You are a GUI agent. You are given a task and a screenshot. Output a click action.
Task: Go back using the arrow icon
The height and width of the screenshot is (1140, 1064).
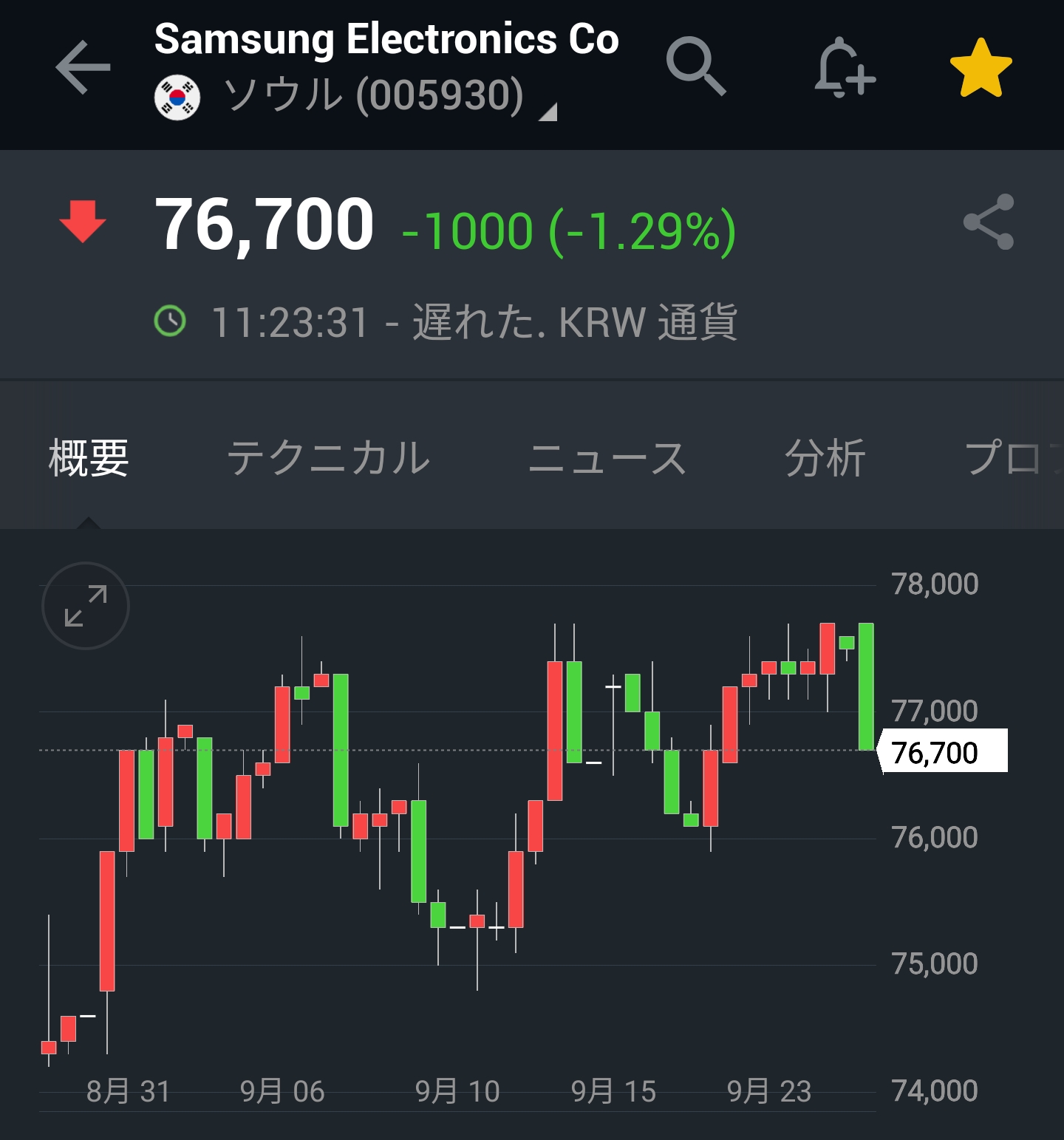coord(83,68)
